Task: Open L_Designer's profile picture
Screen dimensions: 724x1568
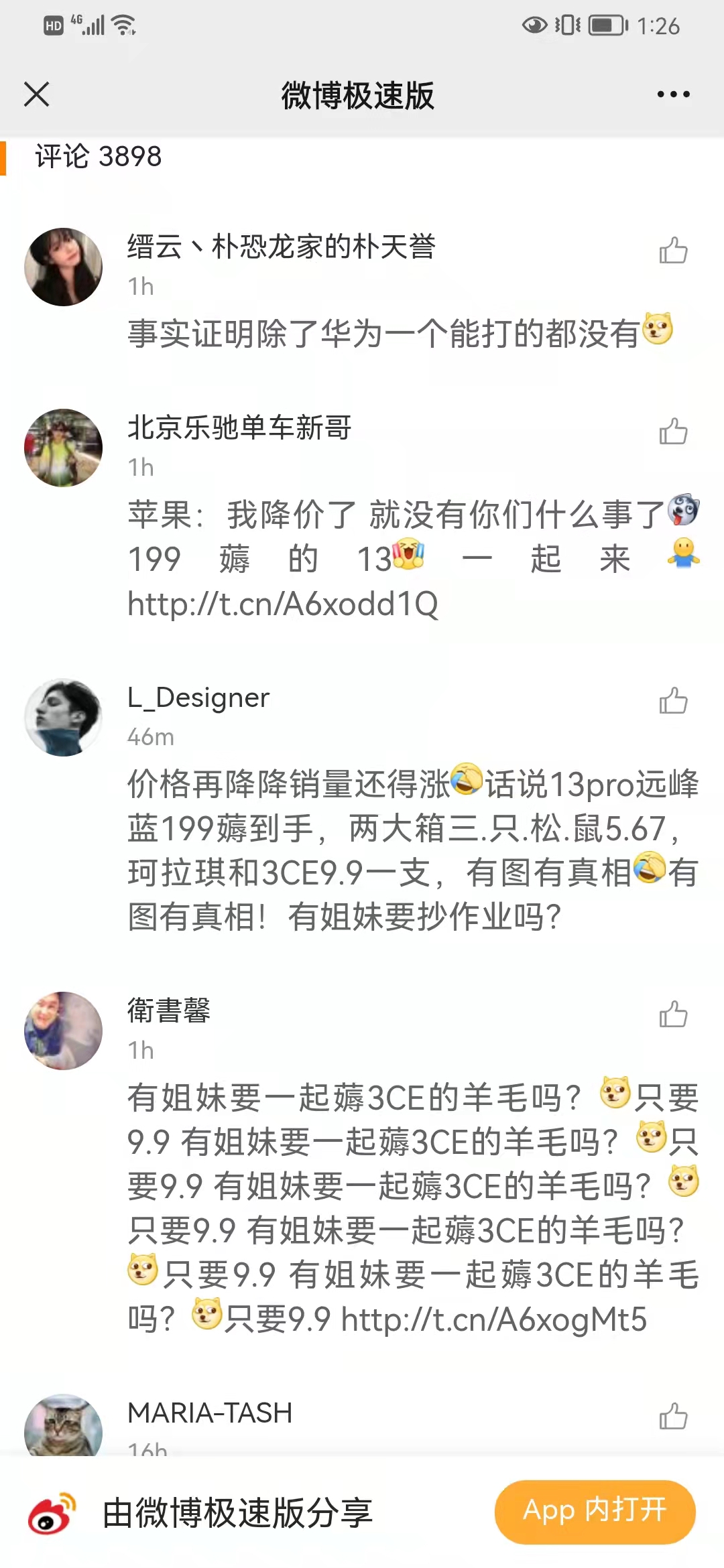Action: coord(64,717)
